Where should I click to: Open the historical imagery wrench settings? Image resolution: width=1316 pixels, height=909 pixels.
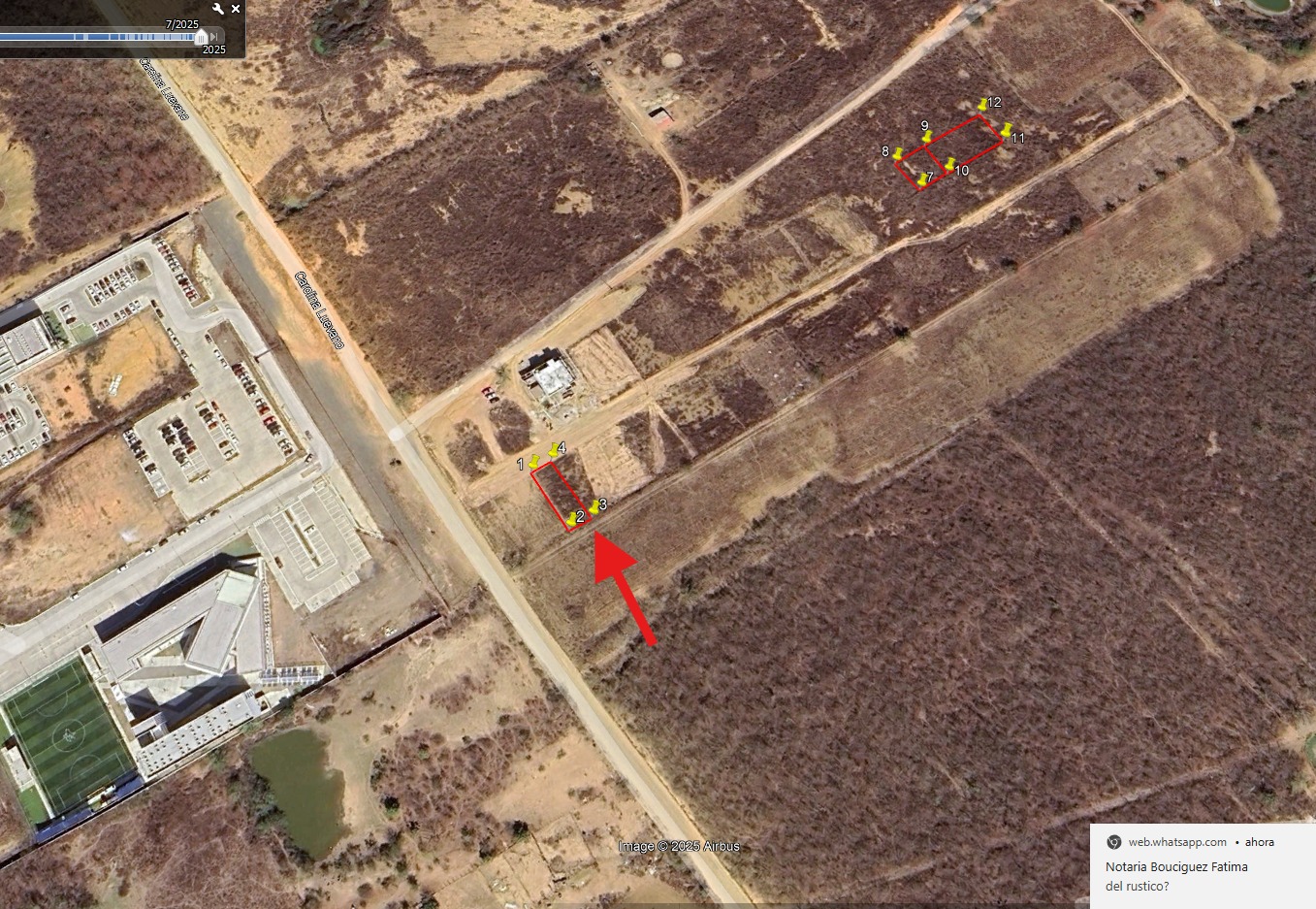(218, 9)
